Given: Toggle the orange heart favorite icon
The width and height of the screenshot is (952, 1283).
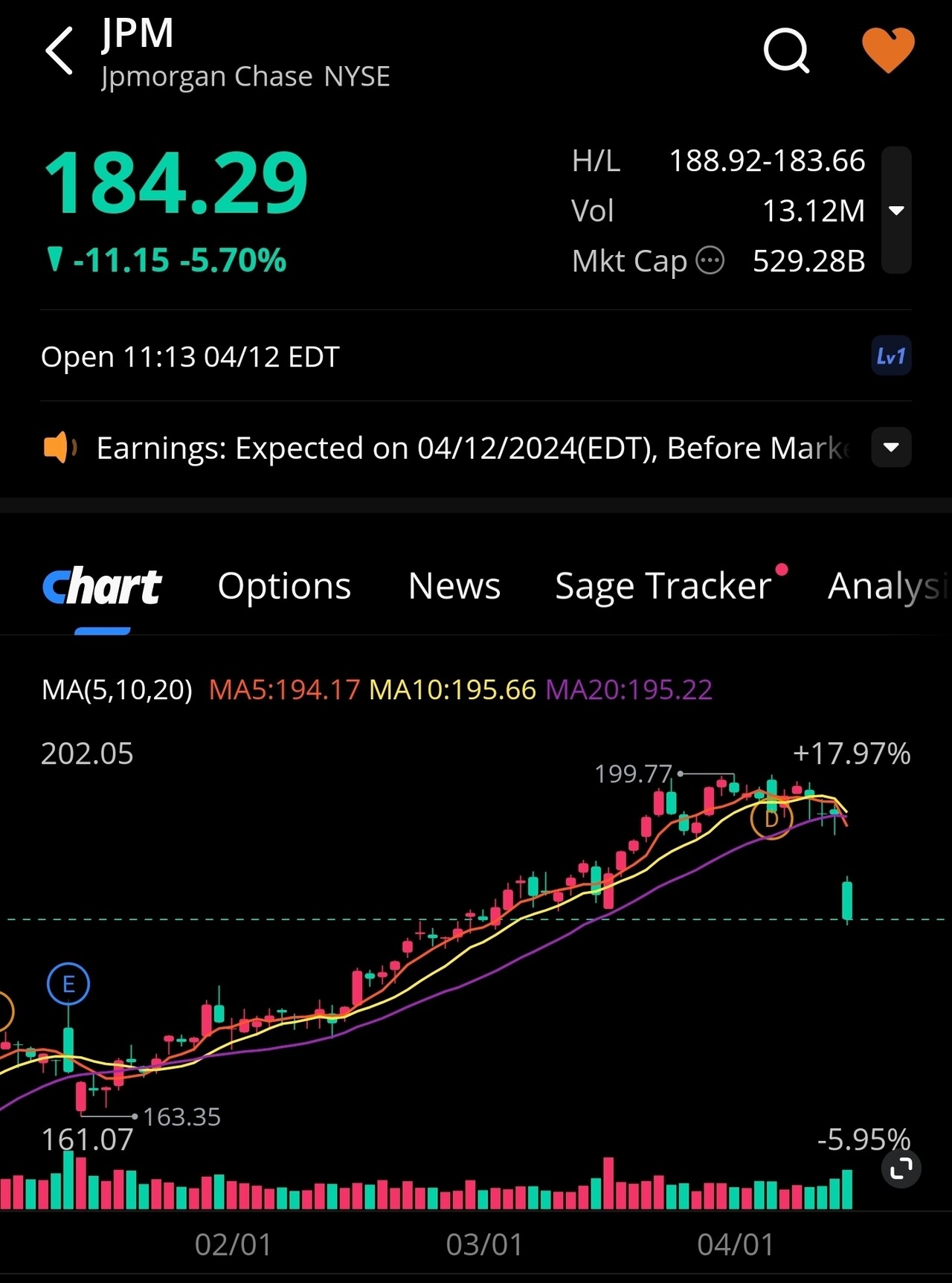Looking at the screenshot, I should tap(888, 51).
